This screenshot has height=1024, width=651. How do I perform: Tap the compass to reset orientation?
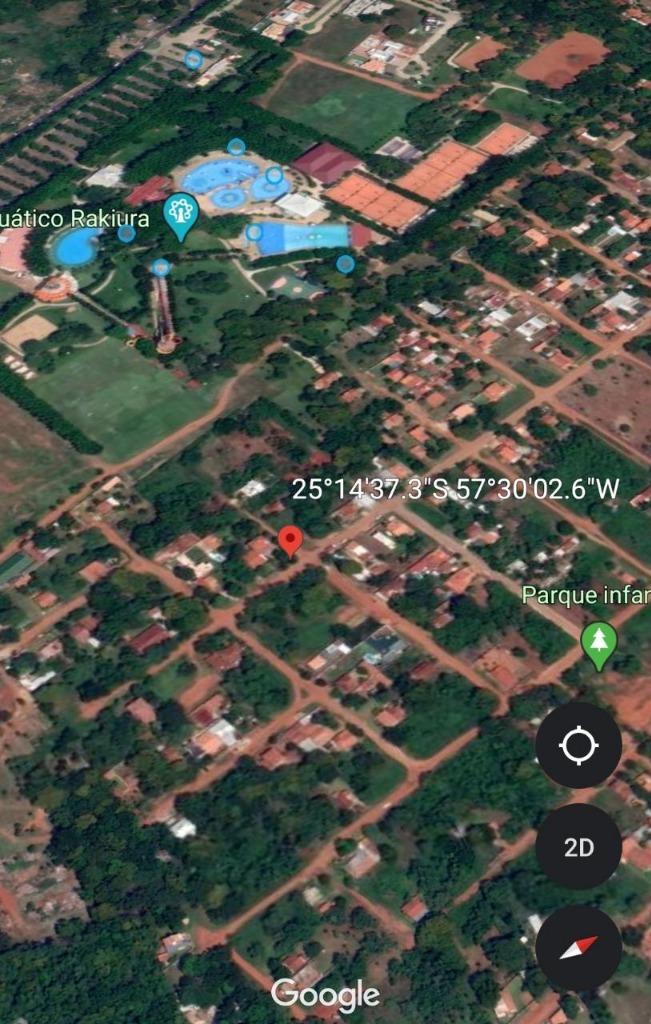[x=578, y=948]
